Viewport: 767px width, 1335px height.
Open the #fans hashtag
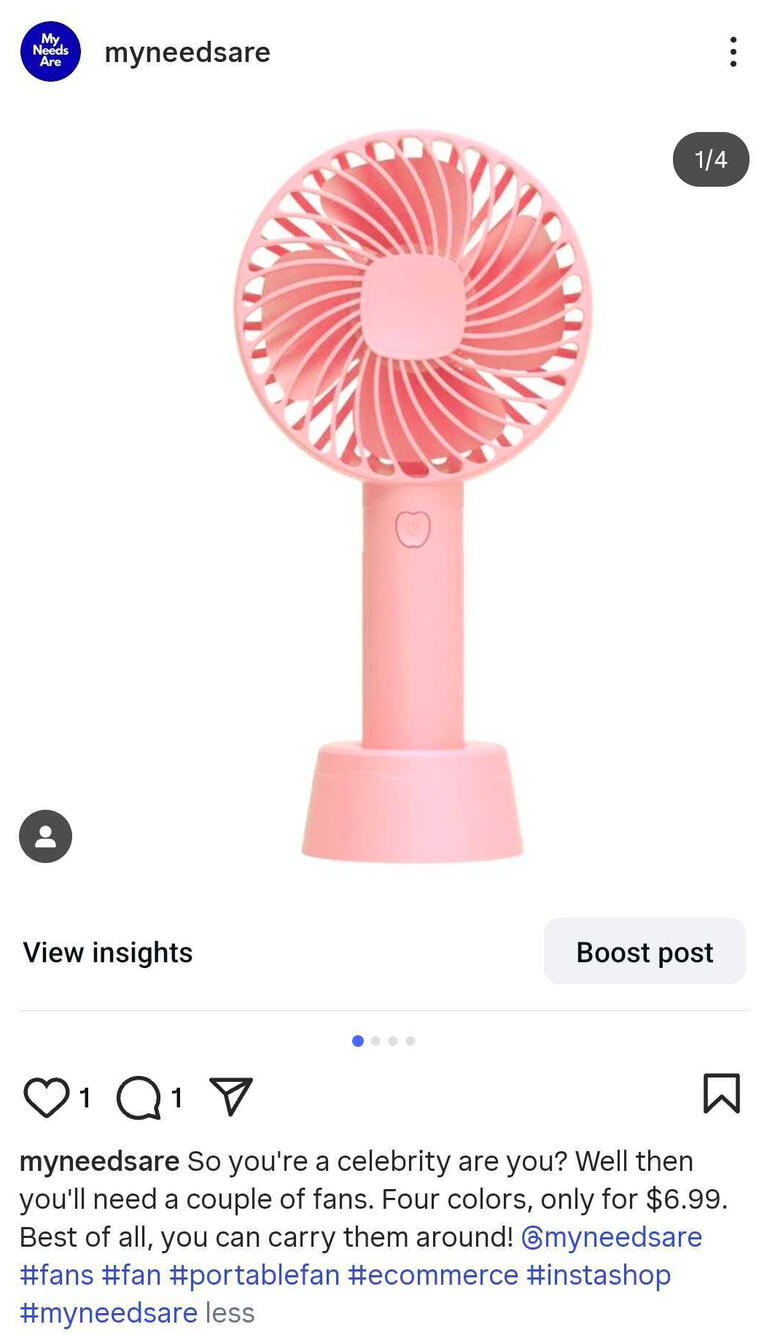coord(56,1275)
